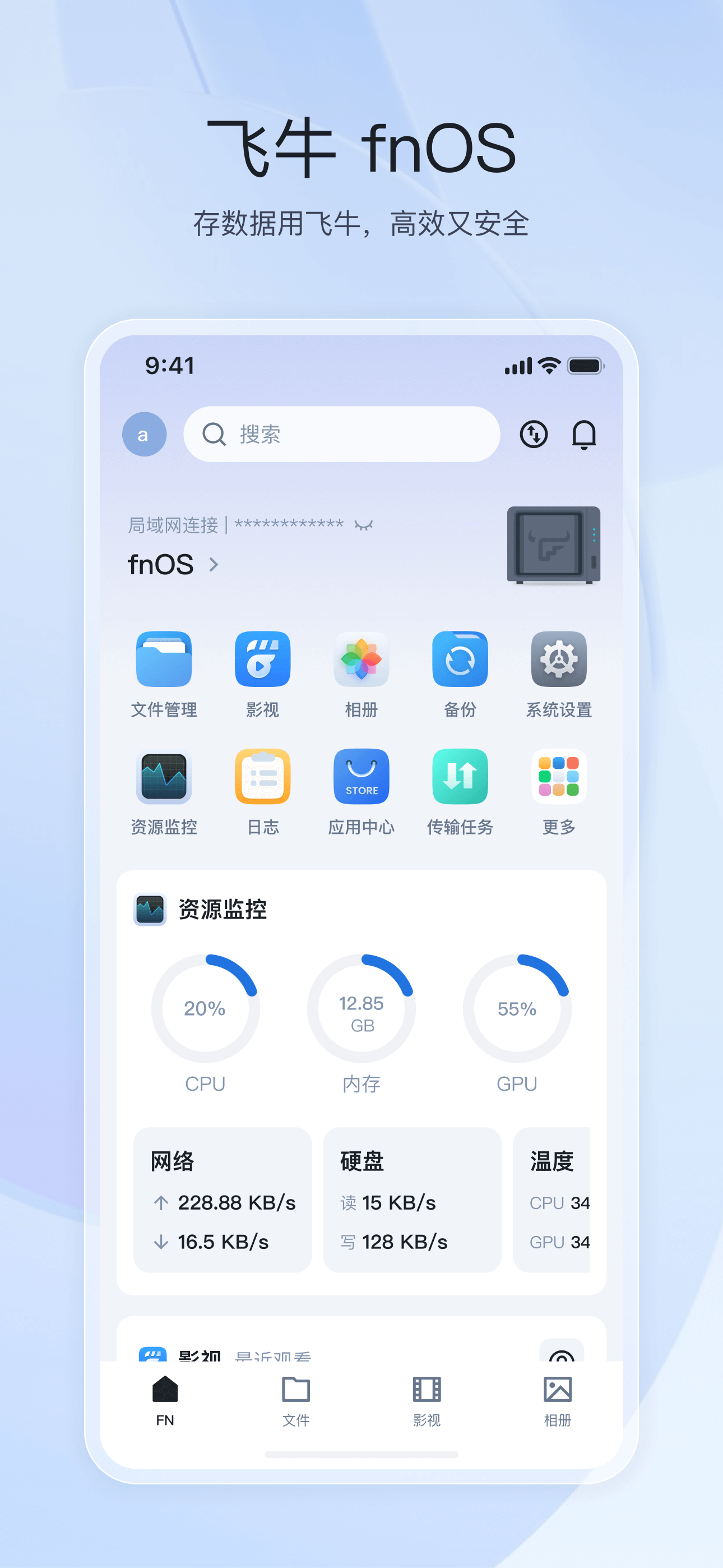Expand fnOS device details via chevron
This screenshot has width=723, height=1568.
214,564
